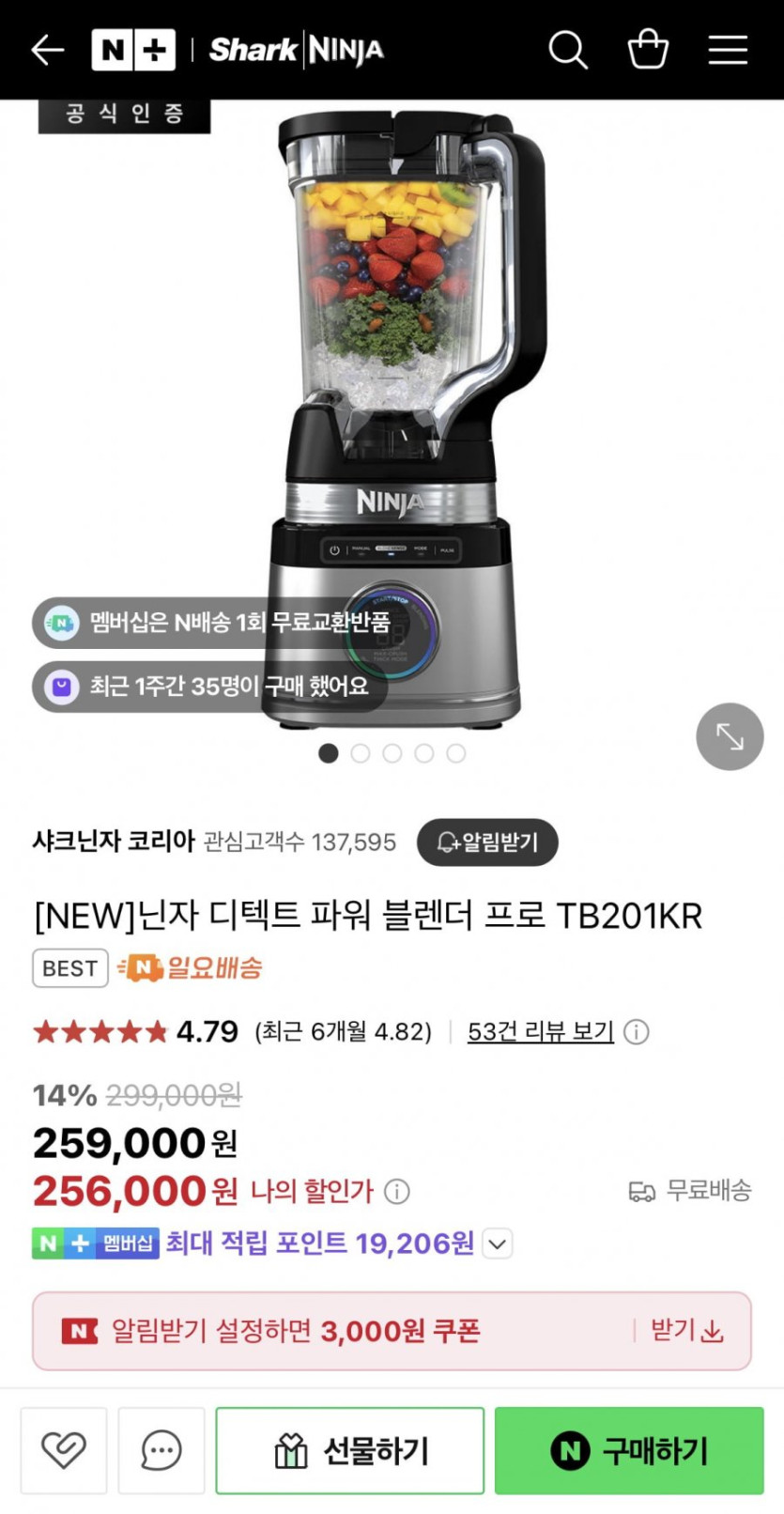The width and height of the screenshot is (784, 1514).
Task: Open the chat inquiry icon
Action: (x=161, y=1450)
